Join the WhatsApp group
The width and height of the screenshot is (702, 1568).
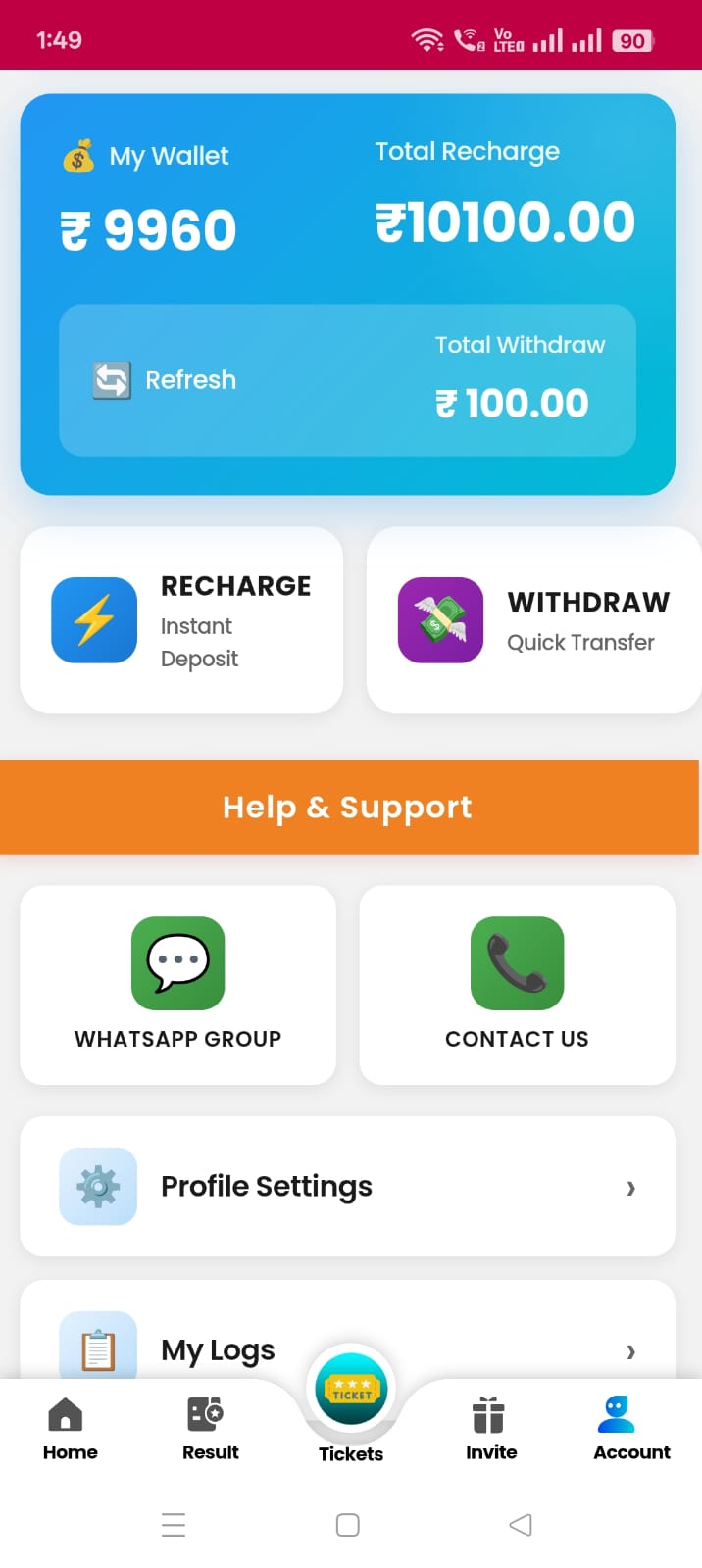click(177, 984)
